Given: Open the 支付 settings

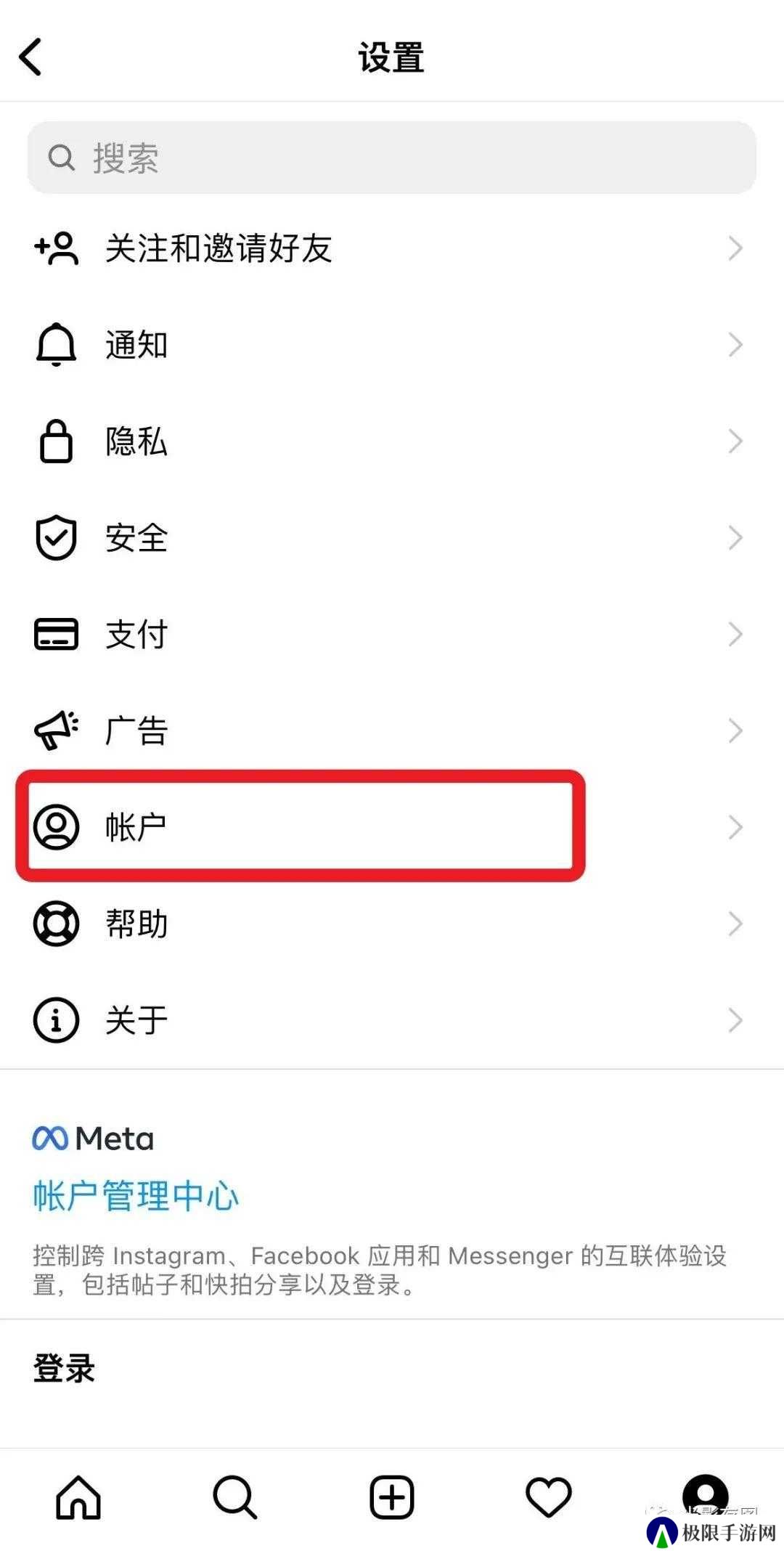Looking at the screenshot, I should tap(392, 635).
